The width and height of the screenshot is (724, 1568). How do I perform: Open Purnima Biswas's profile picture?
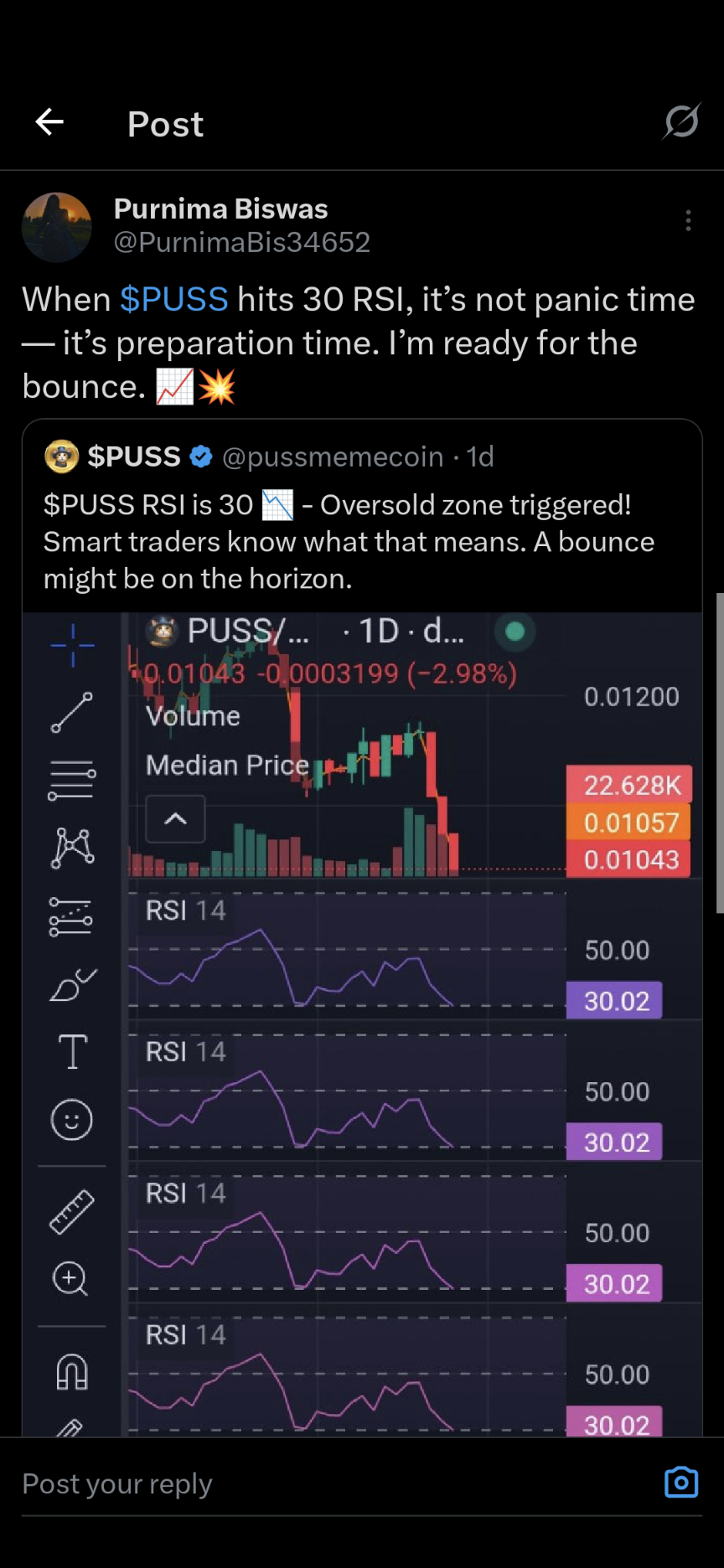tap(56, 227)
